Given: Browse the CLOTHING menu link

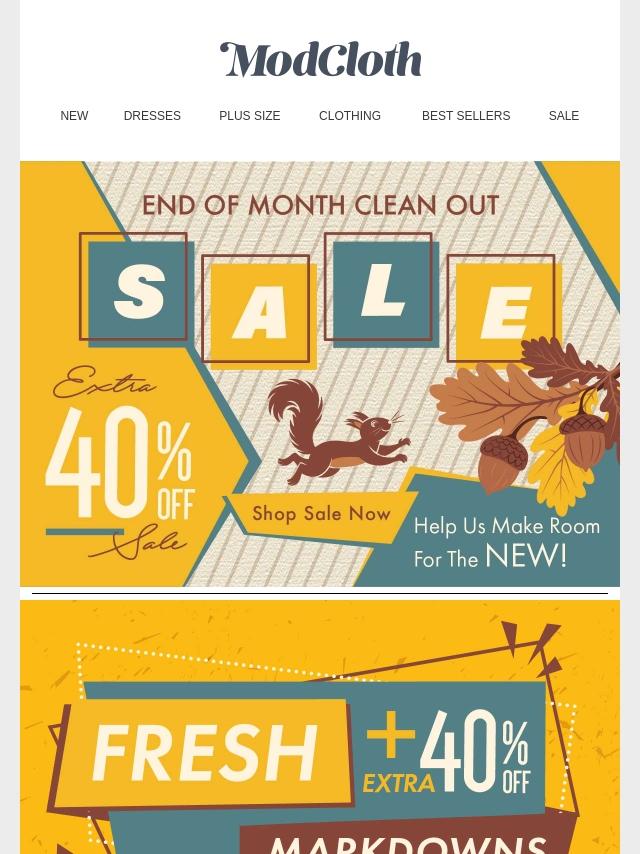Looking at the screenshot, I should [349, 116].
